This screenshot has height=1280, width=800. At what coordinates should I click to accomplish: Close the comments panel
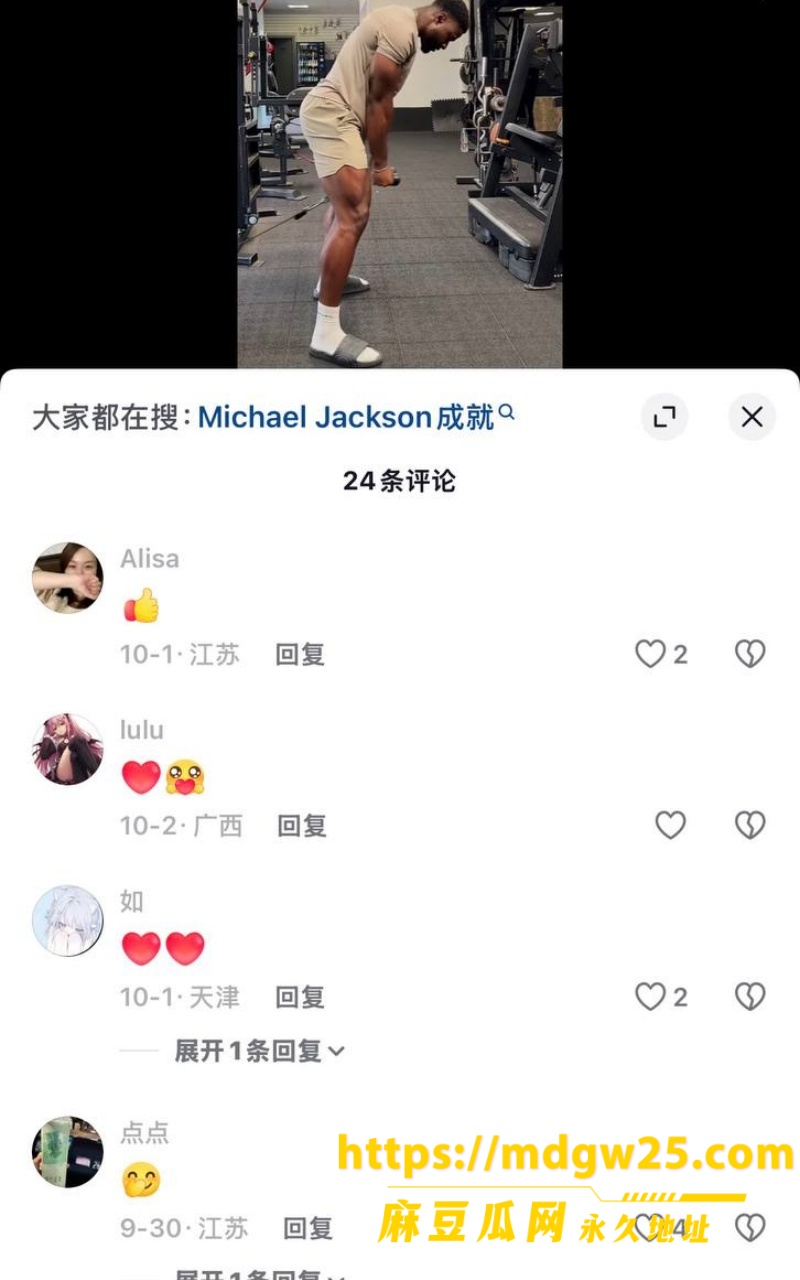752,417
